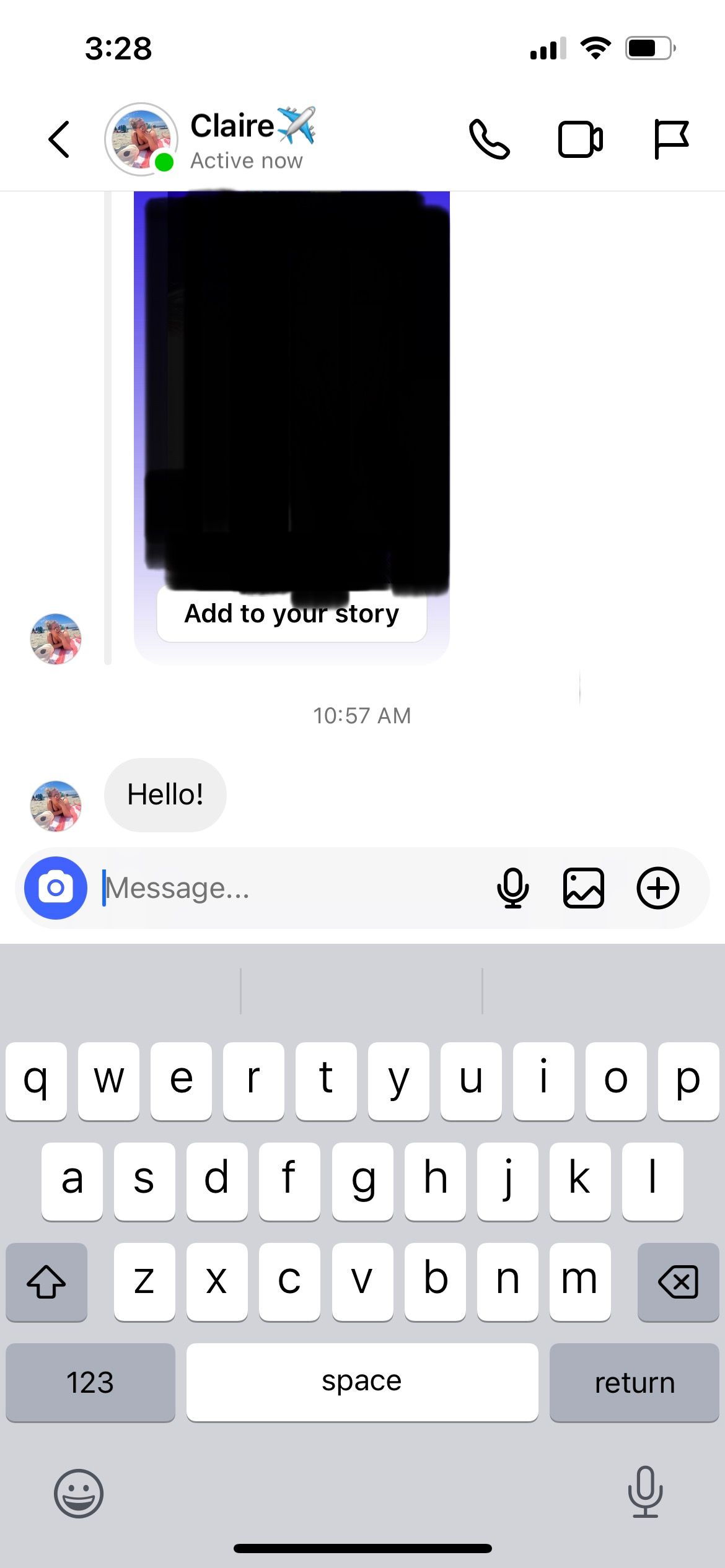Switch the keyboard to the 123 number layout
725x1568 pixels.
tap(90, 1382)
